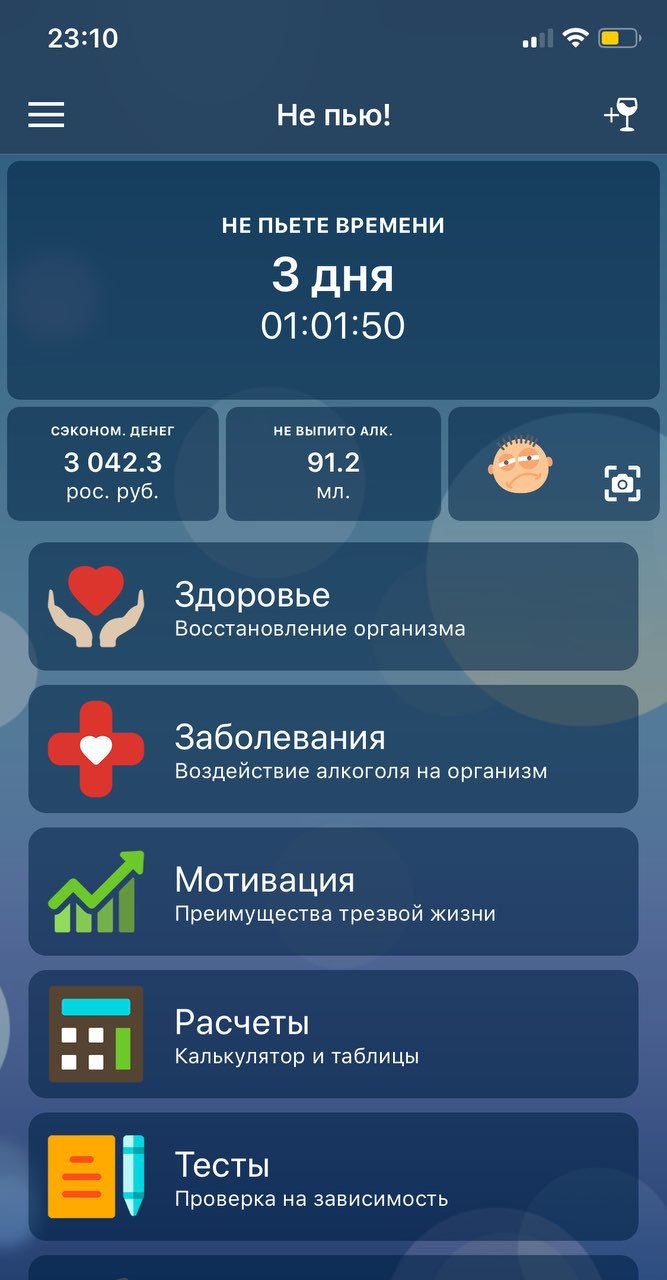The width and height of the screenshot is (667, 1280).
Task: Select the Тесты dependency check
Action: (x=333, y=1177)
